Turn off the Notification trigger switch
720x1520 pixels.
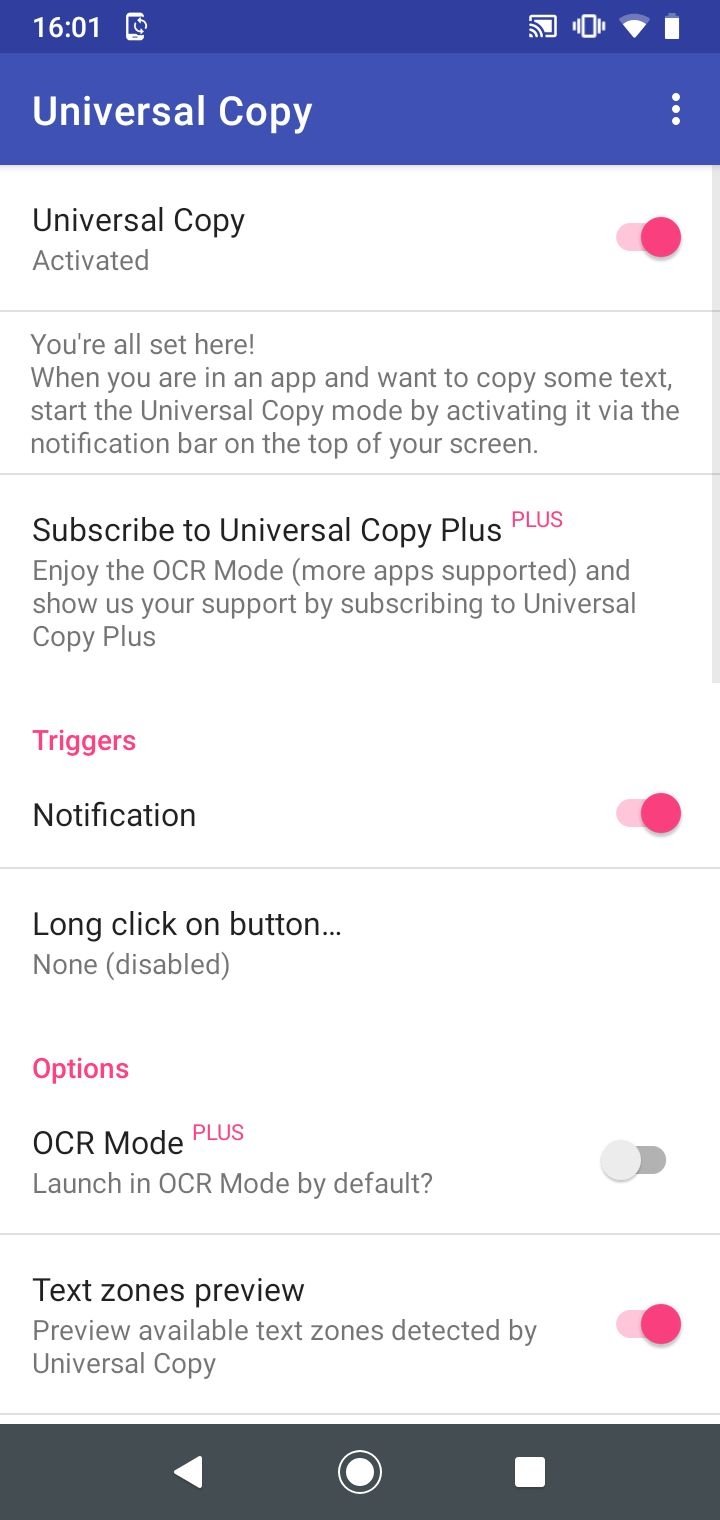coord(646,813)
